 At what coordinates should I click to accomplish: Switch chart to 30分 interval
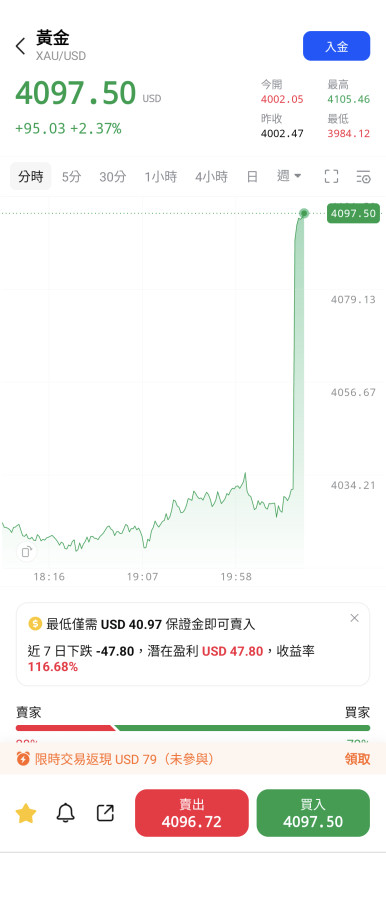coord(113,176)
